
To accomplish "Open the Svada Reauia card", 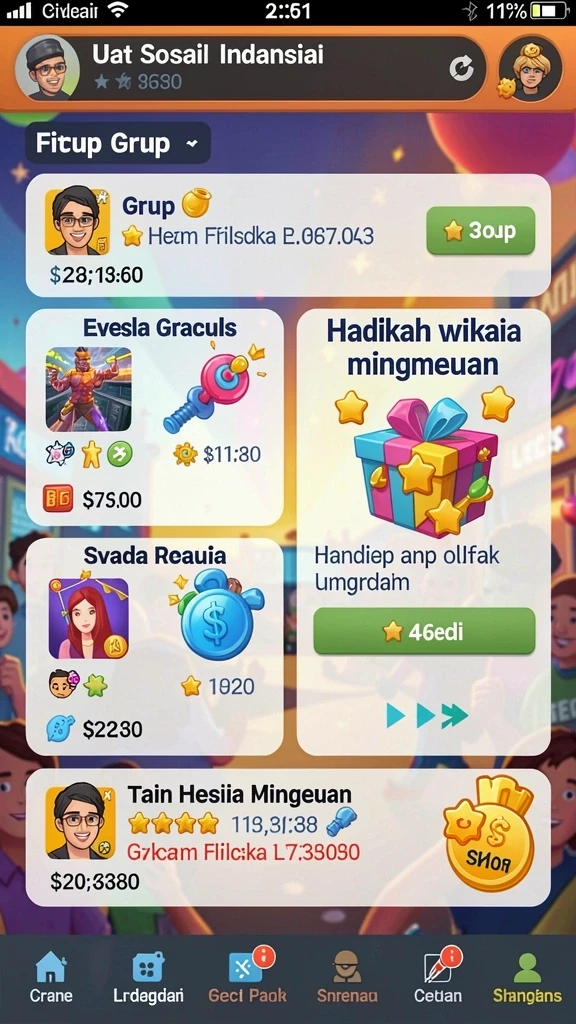I will pos(155,647).
